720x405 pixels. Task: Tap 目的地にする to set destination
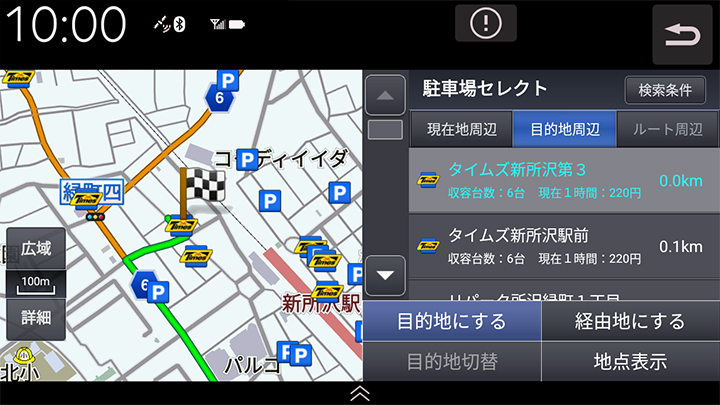point(451,321)
